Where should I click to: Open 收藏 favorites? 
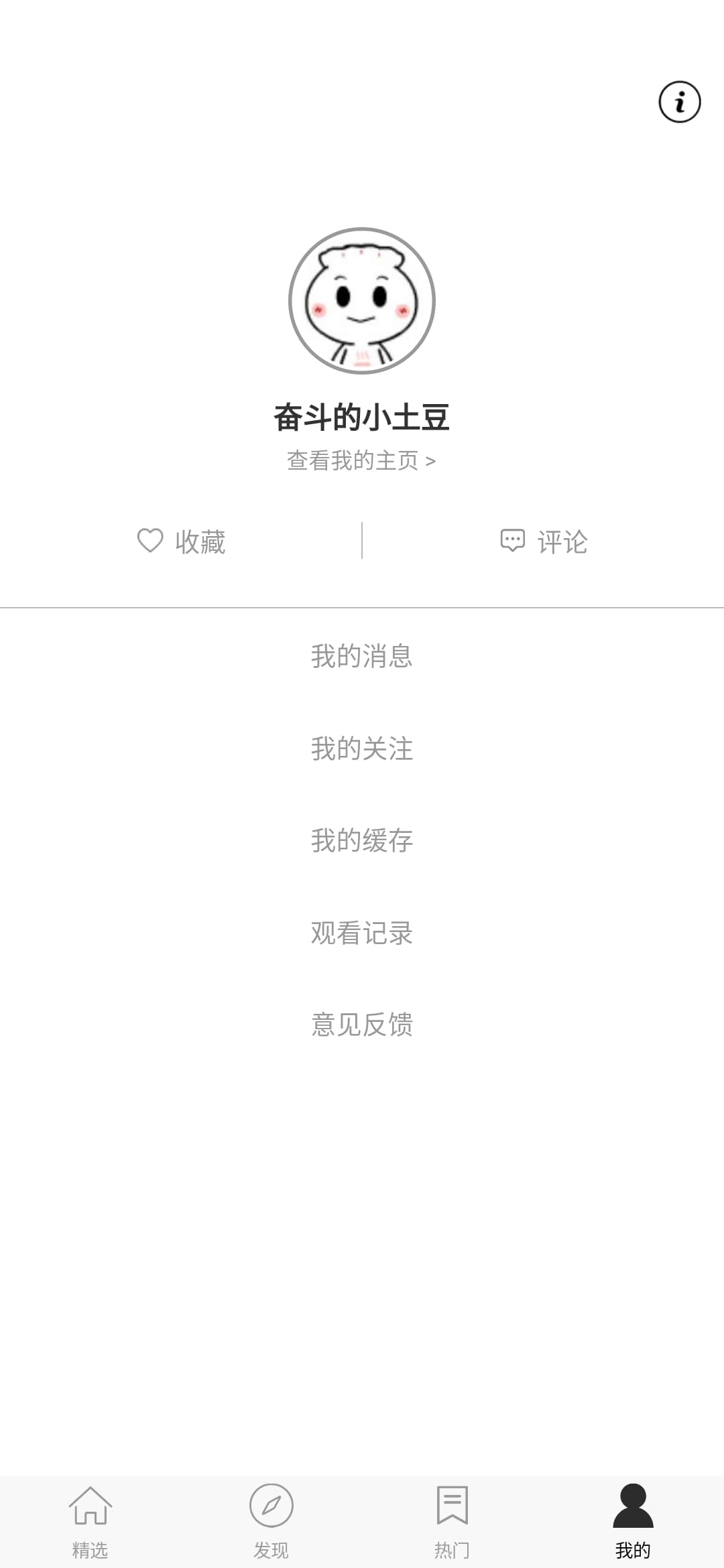[181, 541]
